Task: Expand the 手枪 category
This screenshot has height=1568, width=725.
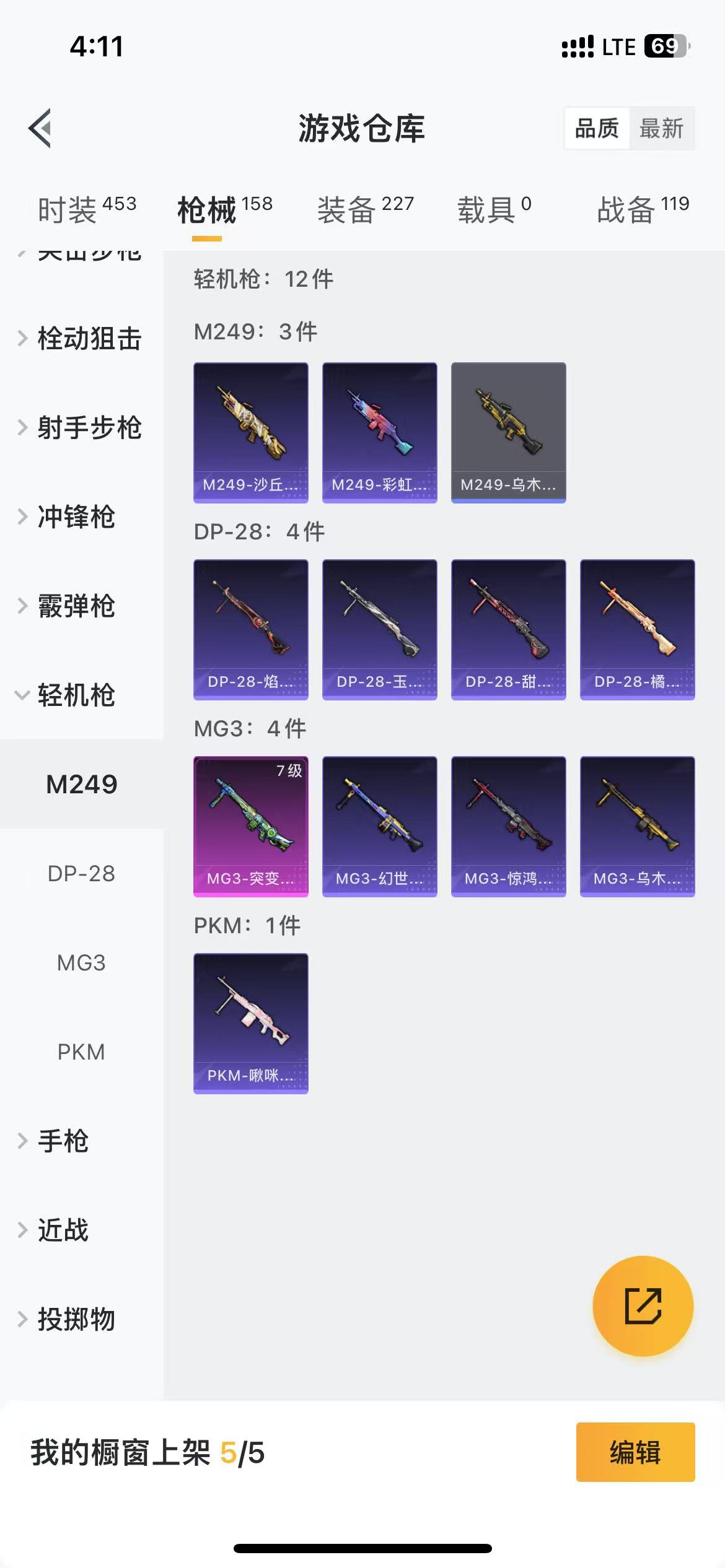Action: coord(63,1141)
